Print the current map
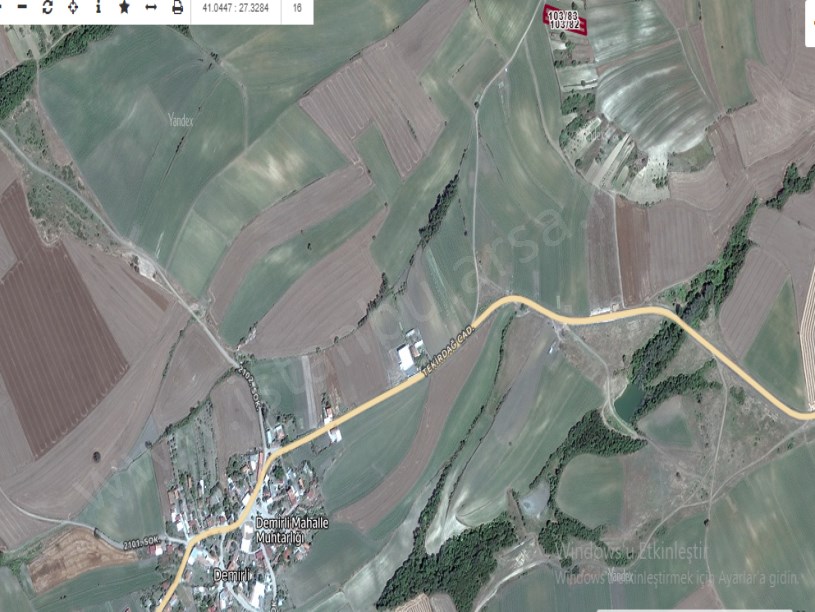Screen dimensions: 815x612 [x=177, y=7]
